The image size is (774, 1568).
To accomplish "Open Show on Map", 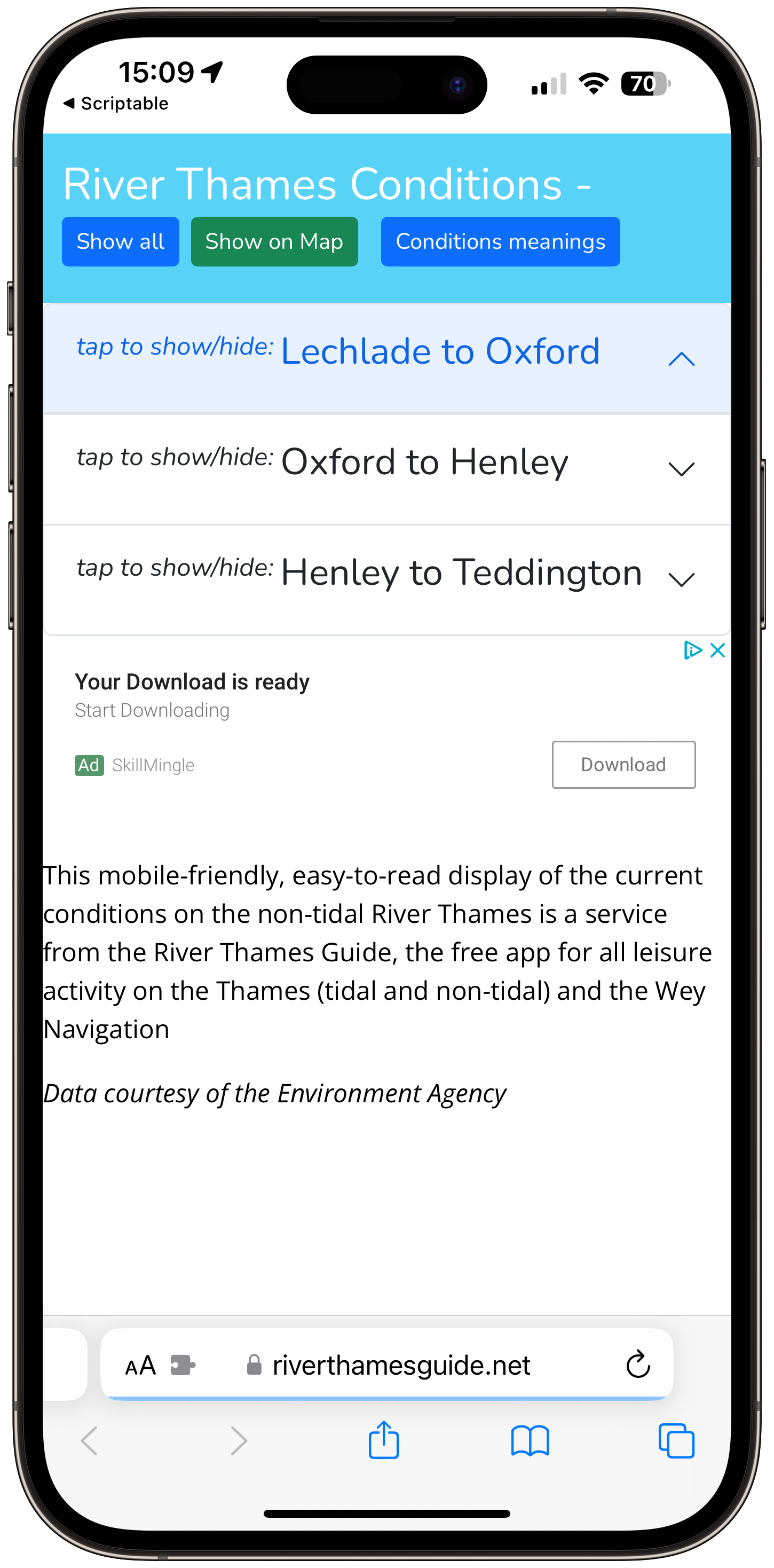I will 274,241.
